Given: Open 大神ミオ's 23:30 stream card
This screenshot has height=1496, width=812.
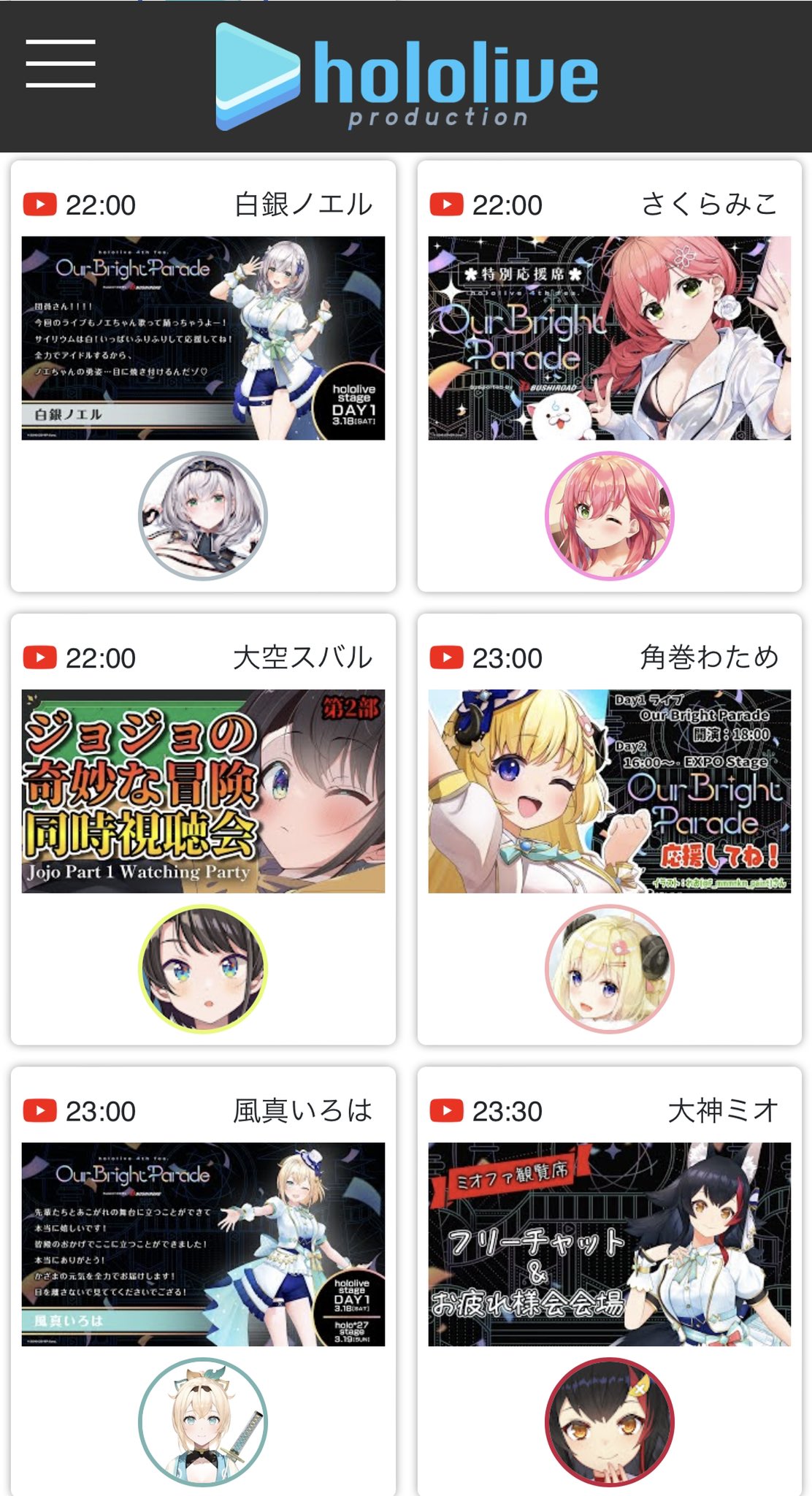Looking at the screenshot, I should pos(609,1244).
